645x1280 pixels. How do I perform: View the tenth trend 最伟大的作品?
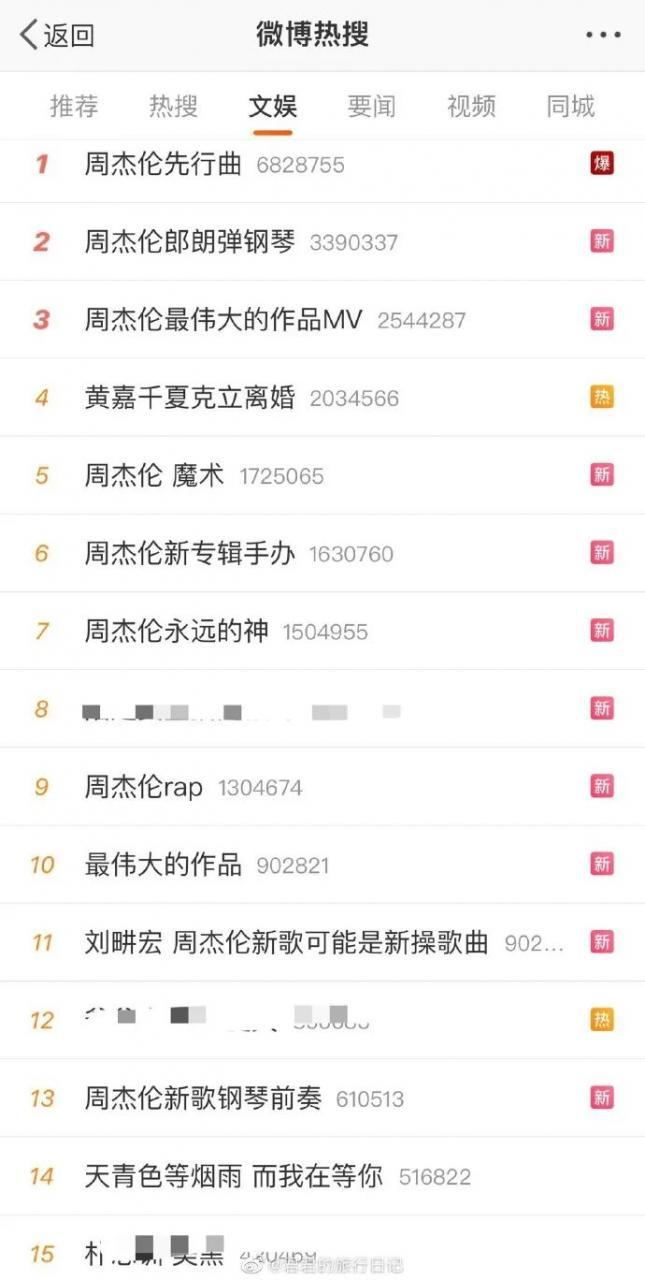point(163,866)
